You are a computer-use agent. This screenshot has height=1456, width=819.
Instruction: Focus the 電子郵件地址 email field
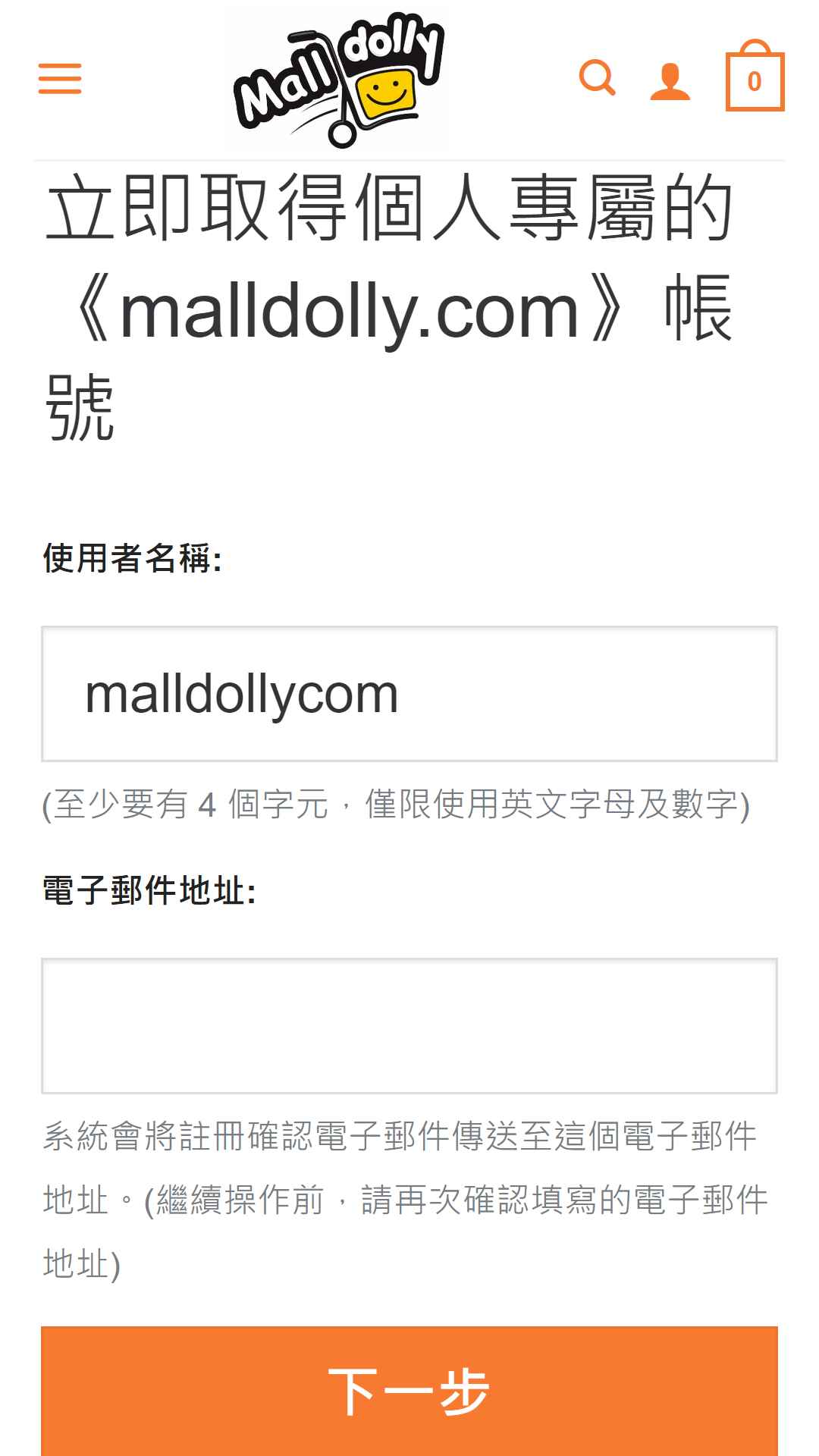(x=409, y=1026)
